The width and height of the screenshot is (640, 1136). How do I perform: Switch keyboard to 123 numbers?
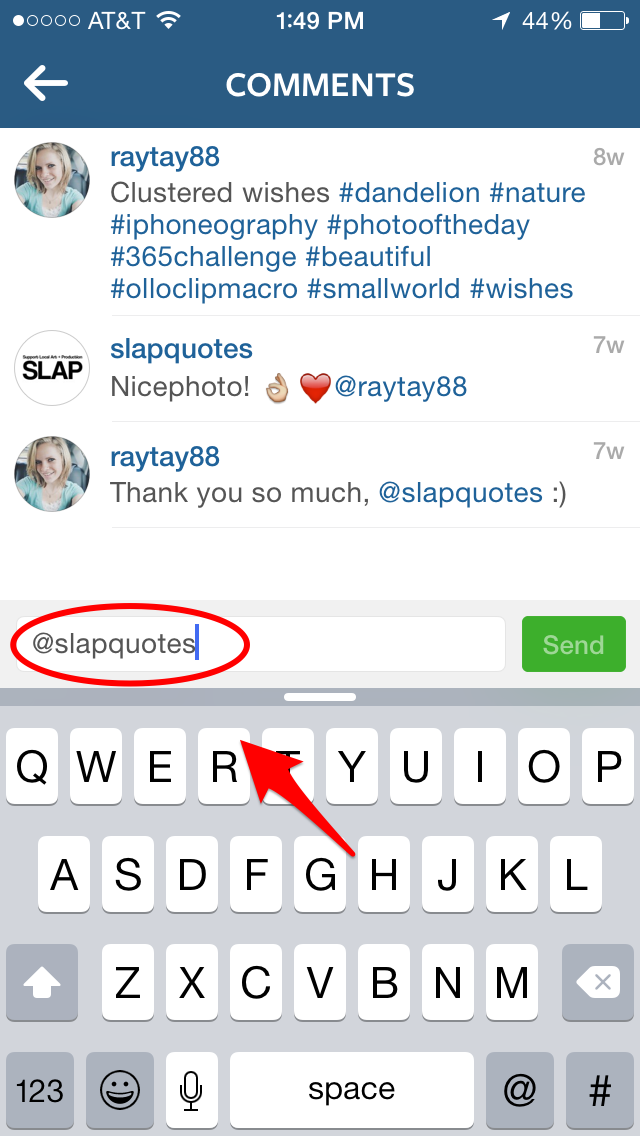click(x=39, y=1090)
